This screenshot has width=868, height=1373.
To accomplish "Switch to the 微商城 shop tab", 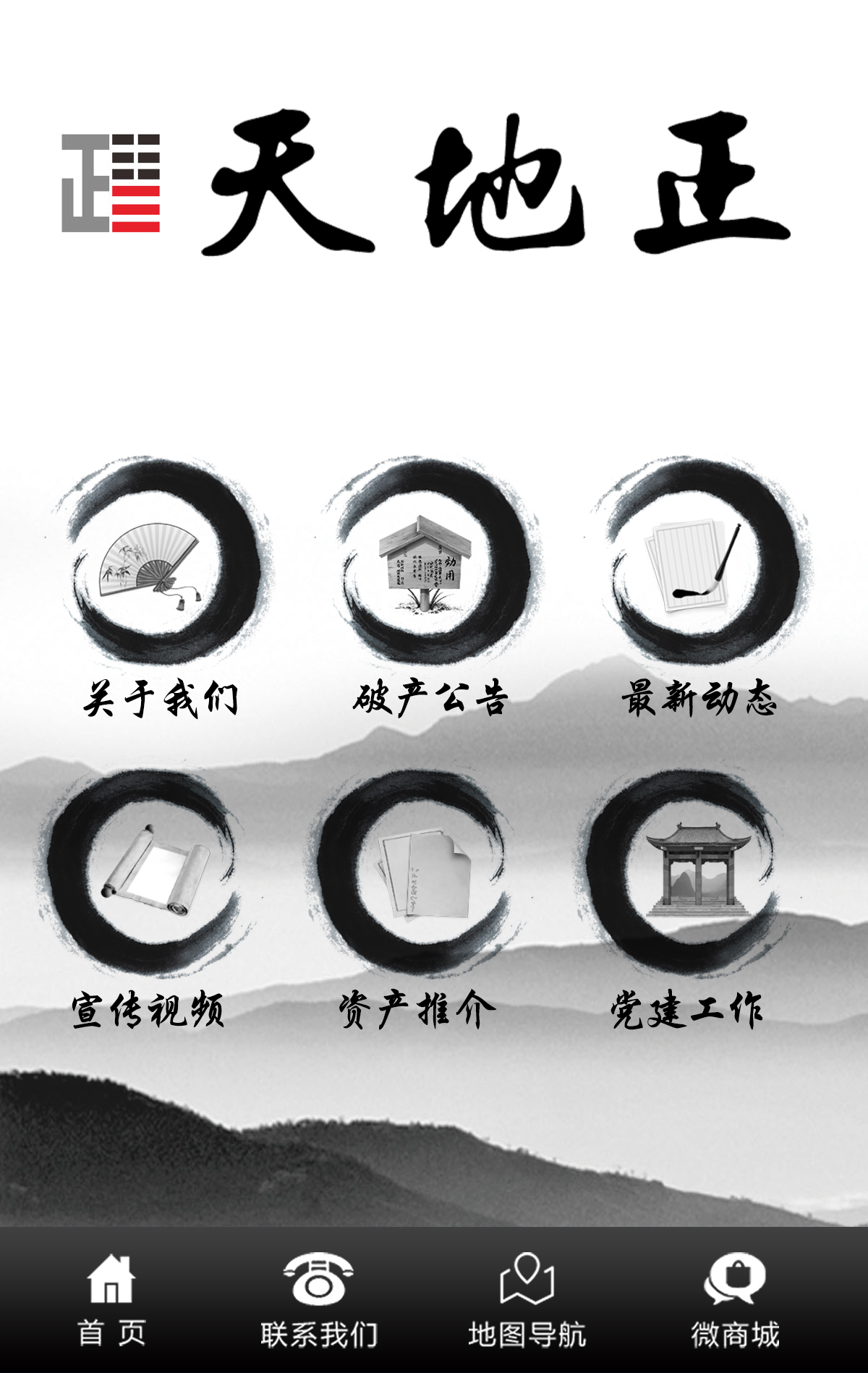I will coord(734,1300).
